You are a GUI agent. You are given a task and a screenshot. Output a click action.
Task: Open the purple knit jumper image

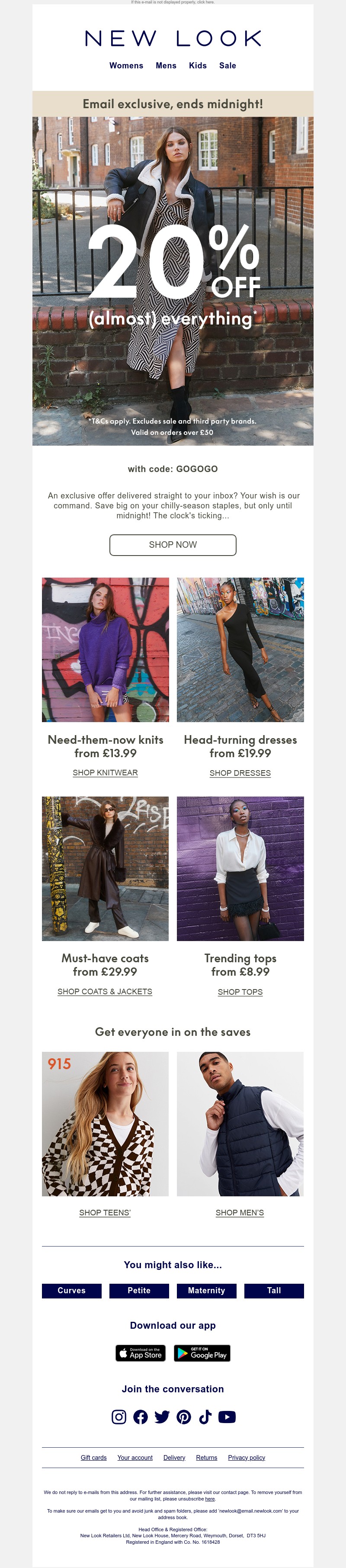coord(105,649)
